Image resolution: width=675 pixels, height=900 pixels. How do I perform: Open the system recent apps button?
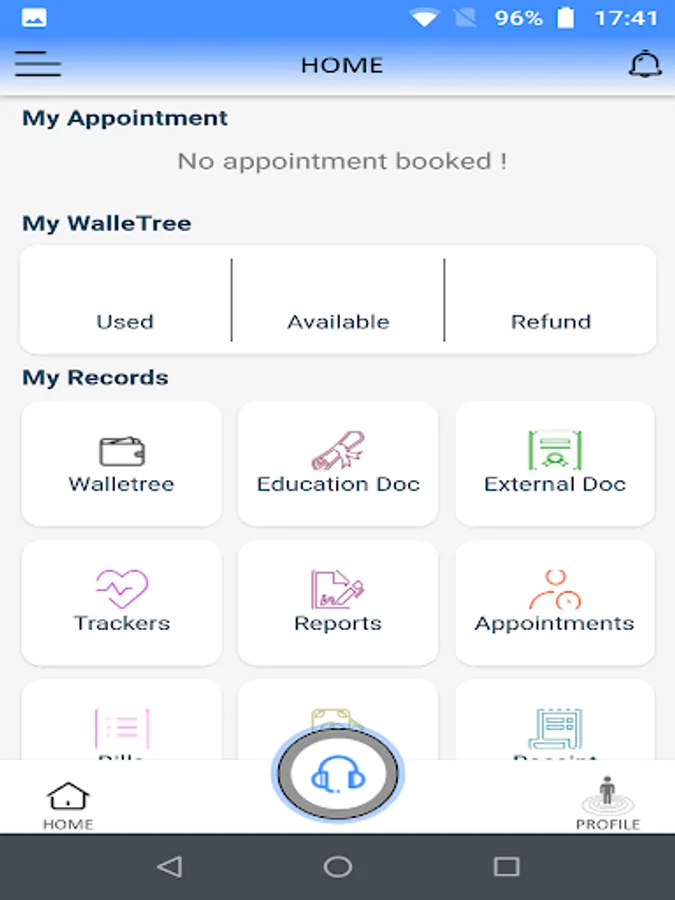click(507, 867)
